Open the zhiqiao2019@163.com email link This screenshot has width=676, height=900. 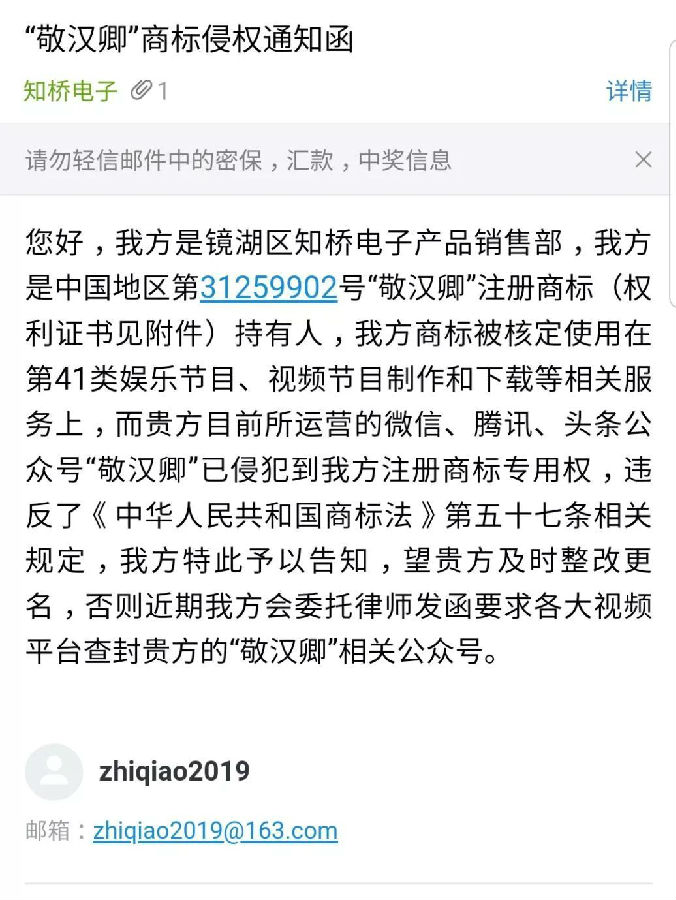tap(215, 831)
